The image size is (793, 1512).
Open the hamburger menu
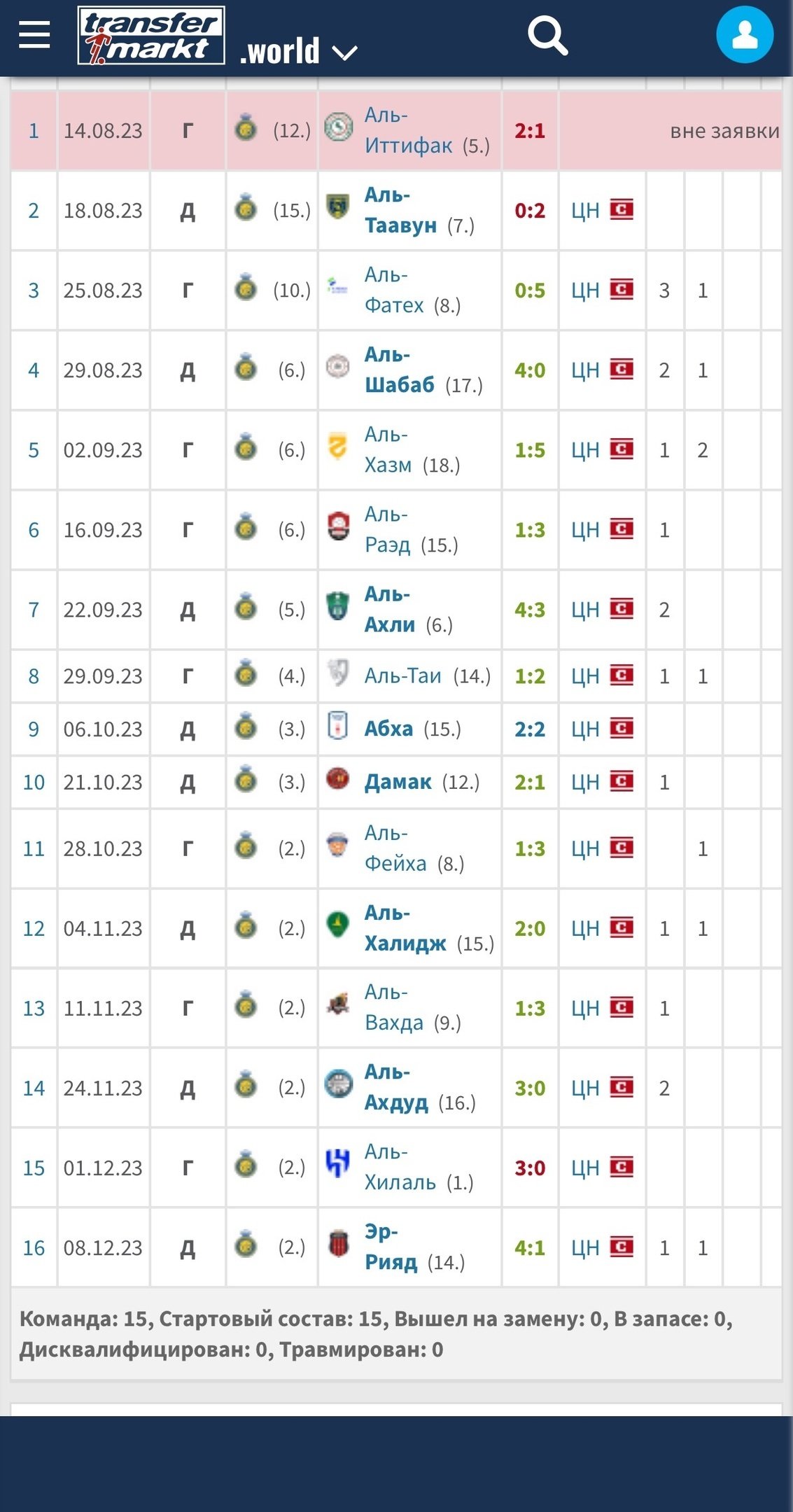(x=34, y=34)
